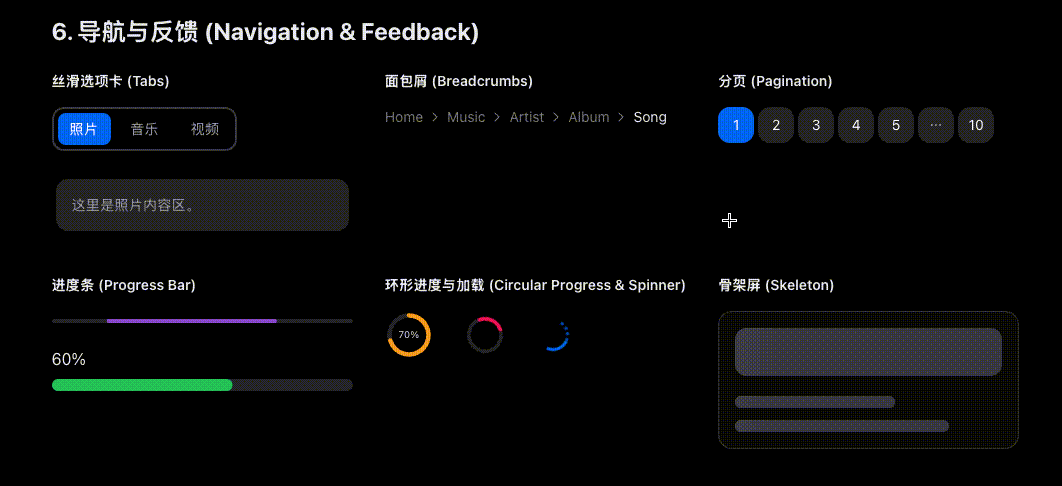Open the Artist breadcrumb
Viewport: 1062px width, 486px height.
[527, 117]
